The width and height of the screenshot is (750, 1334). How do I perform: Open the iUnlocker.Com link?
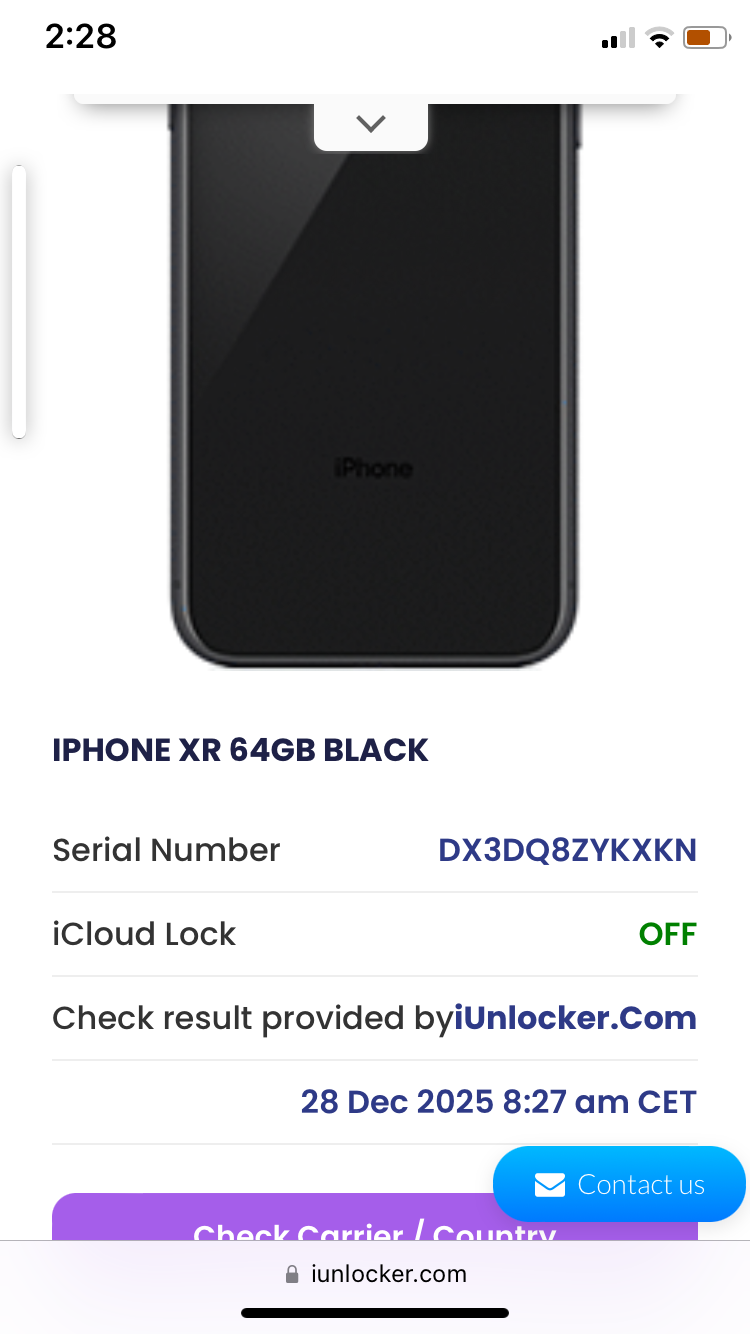pos(575,1018)
